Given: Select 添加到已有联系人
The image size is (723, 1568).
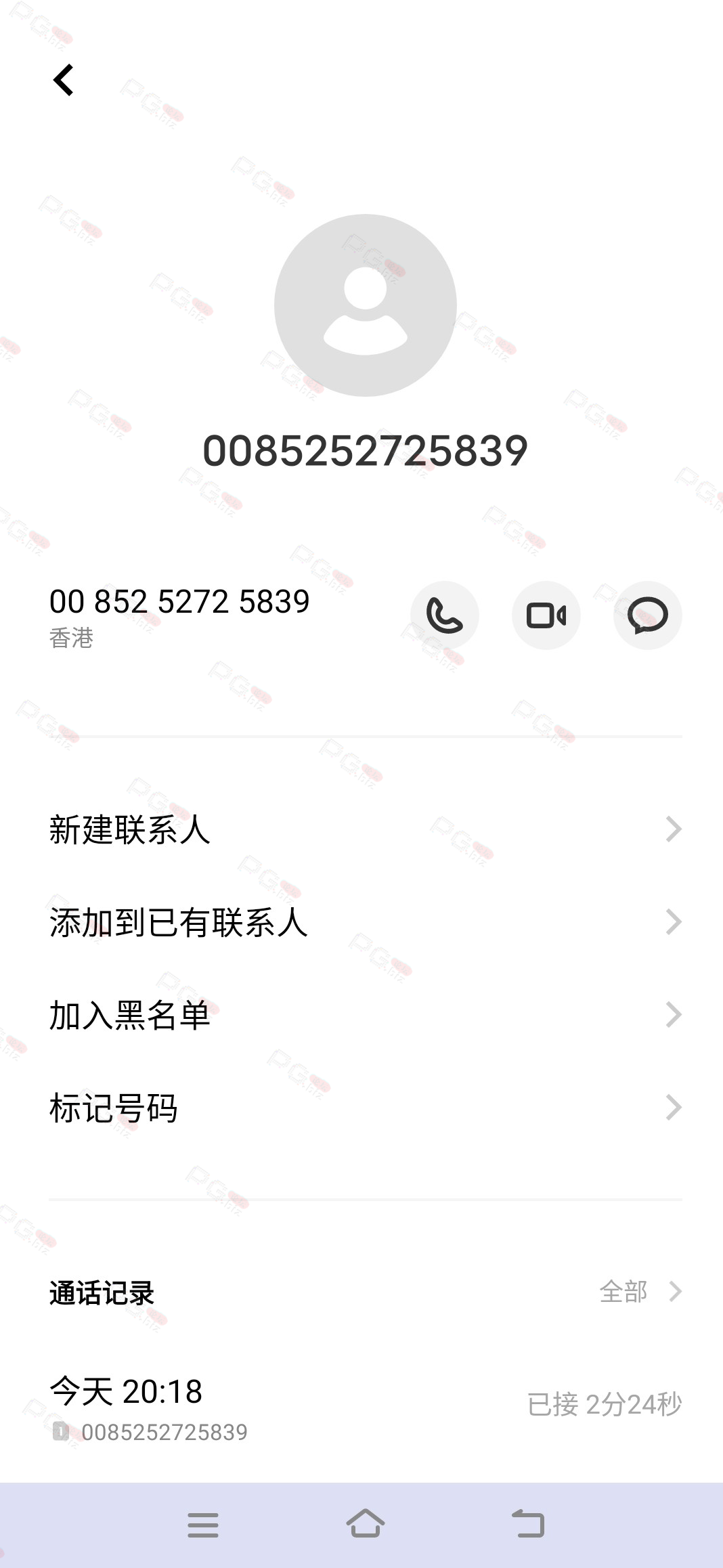Looking at the screenshot, I should (x=366, y=922).
